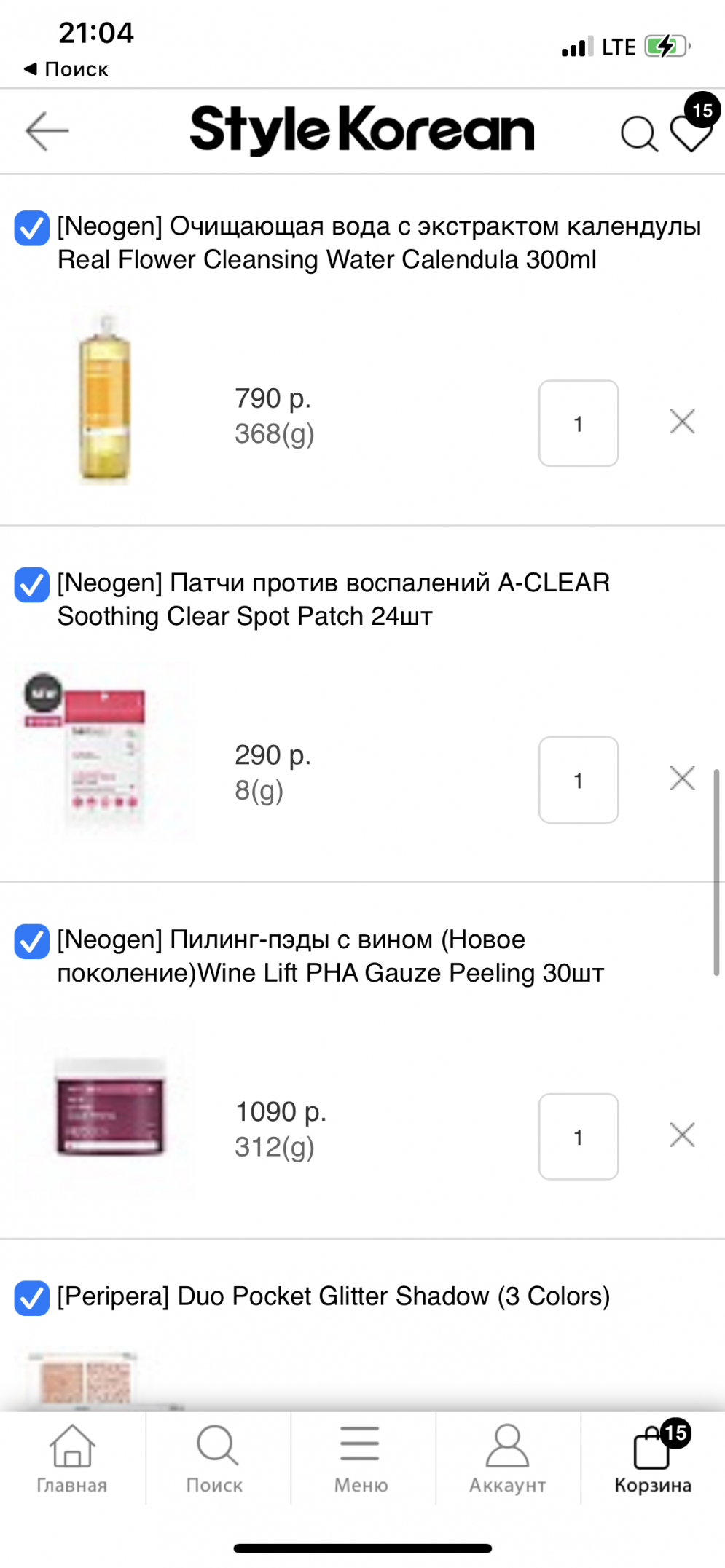Uncheck the A-CLEAR Spot Patch item

click(x=32, y=585)
